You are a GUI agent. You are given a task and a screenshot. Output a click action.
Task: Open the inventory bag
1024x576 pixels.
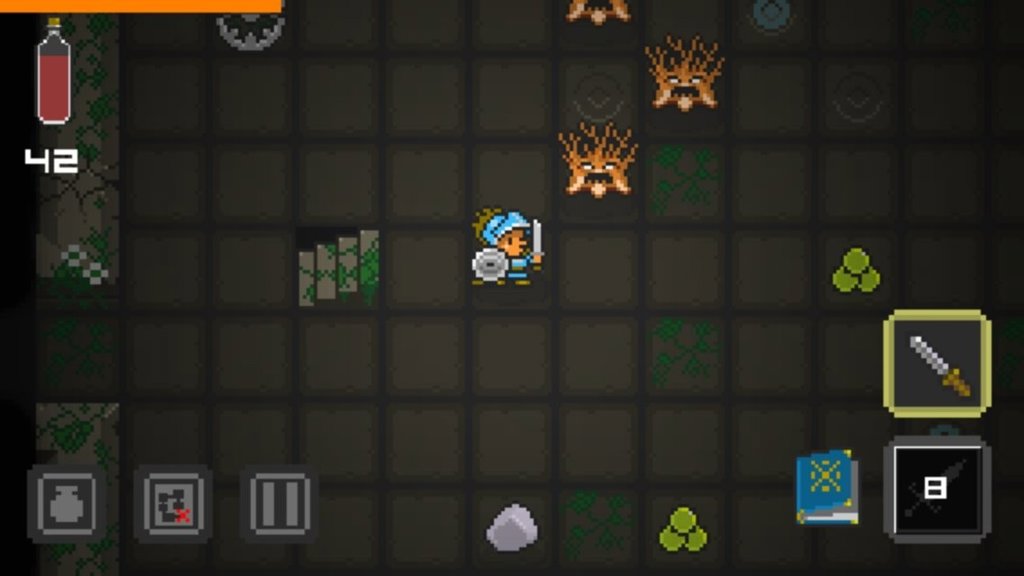[x=68, y=503]
